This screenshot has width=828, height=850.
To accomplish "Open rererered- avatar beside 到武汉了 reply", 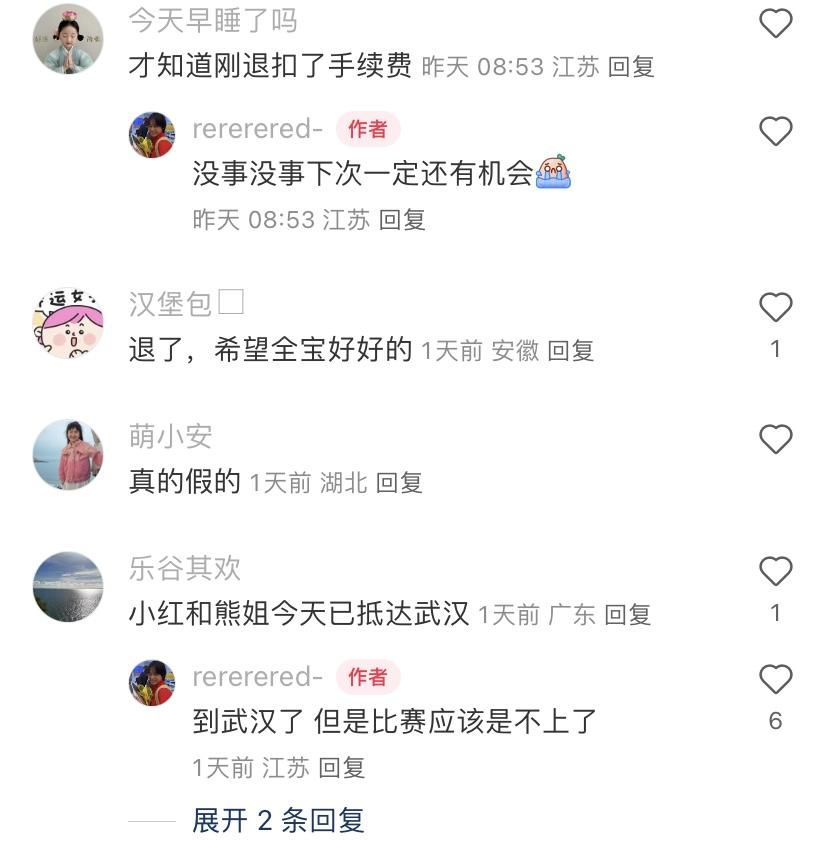I will coord(152,683).
